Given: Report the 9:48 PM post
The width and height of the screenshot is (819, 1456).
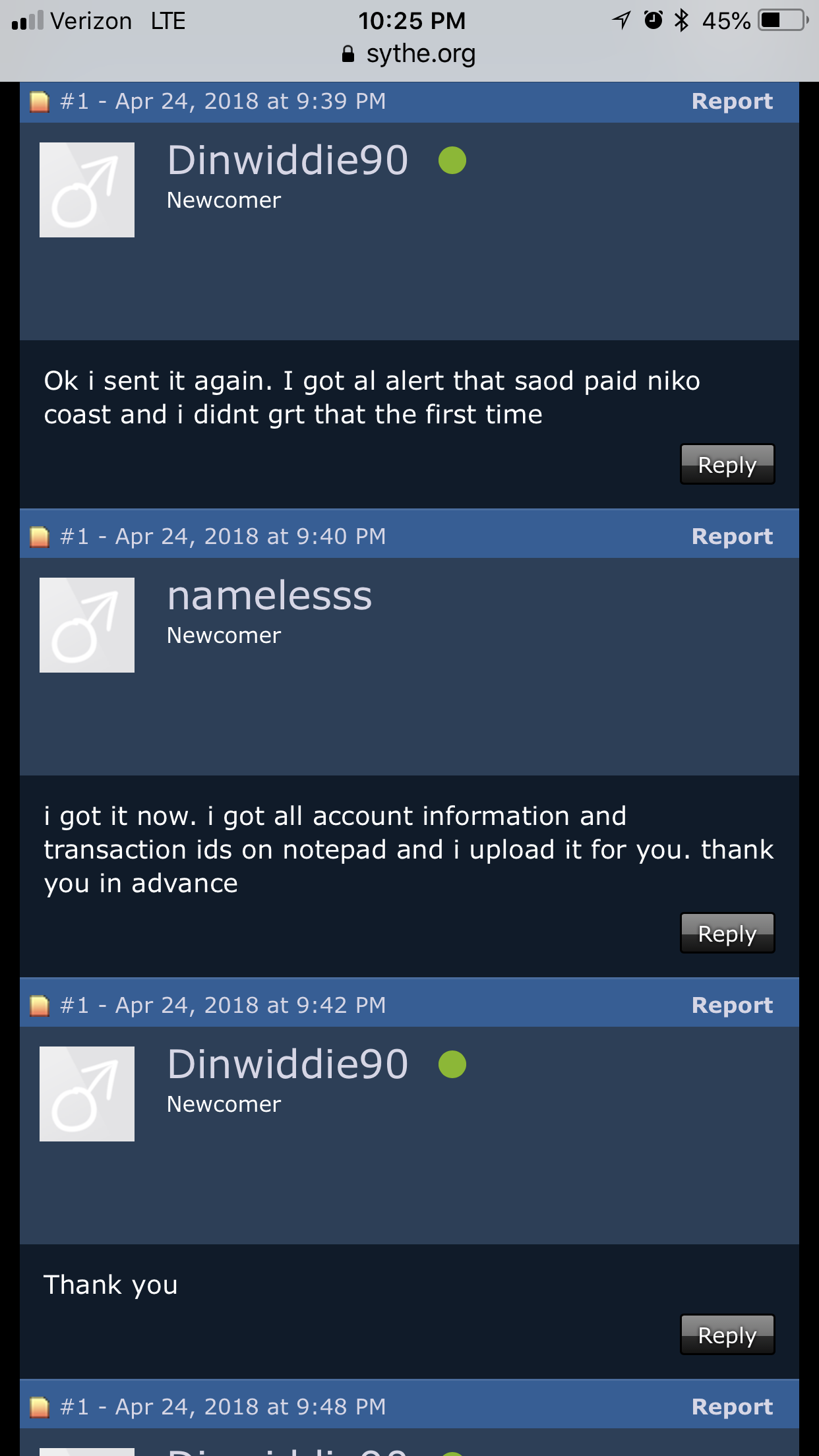Looking at the screenshot, I should [731, 1407].
